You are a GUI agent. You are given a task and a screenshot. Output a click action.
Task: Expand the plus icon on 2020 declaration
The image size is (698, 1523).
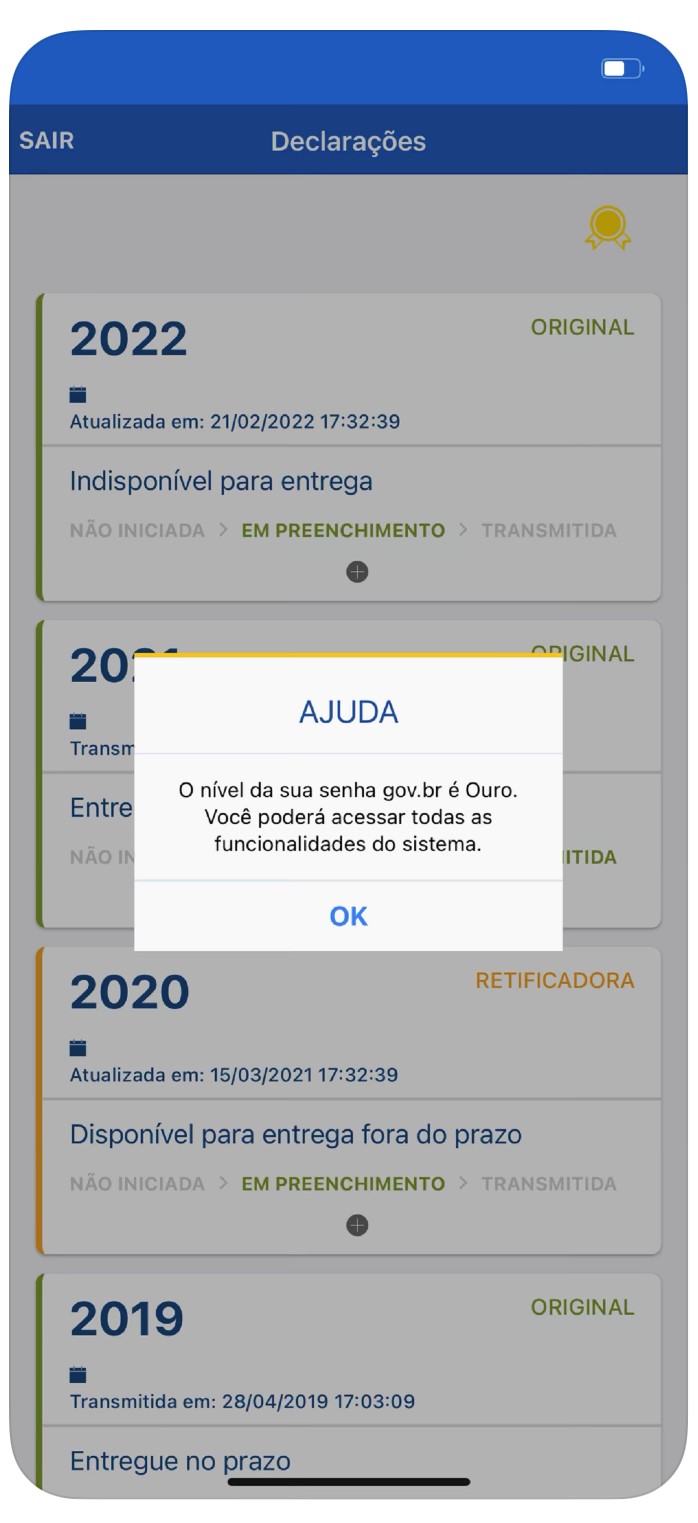[357, 1225]
